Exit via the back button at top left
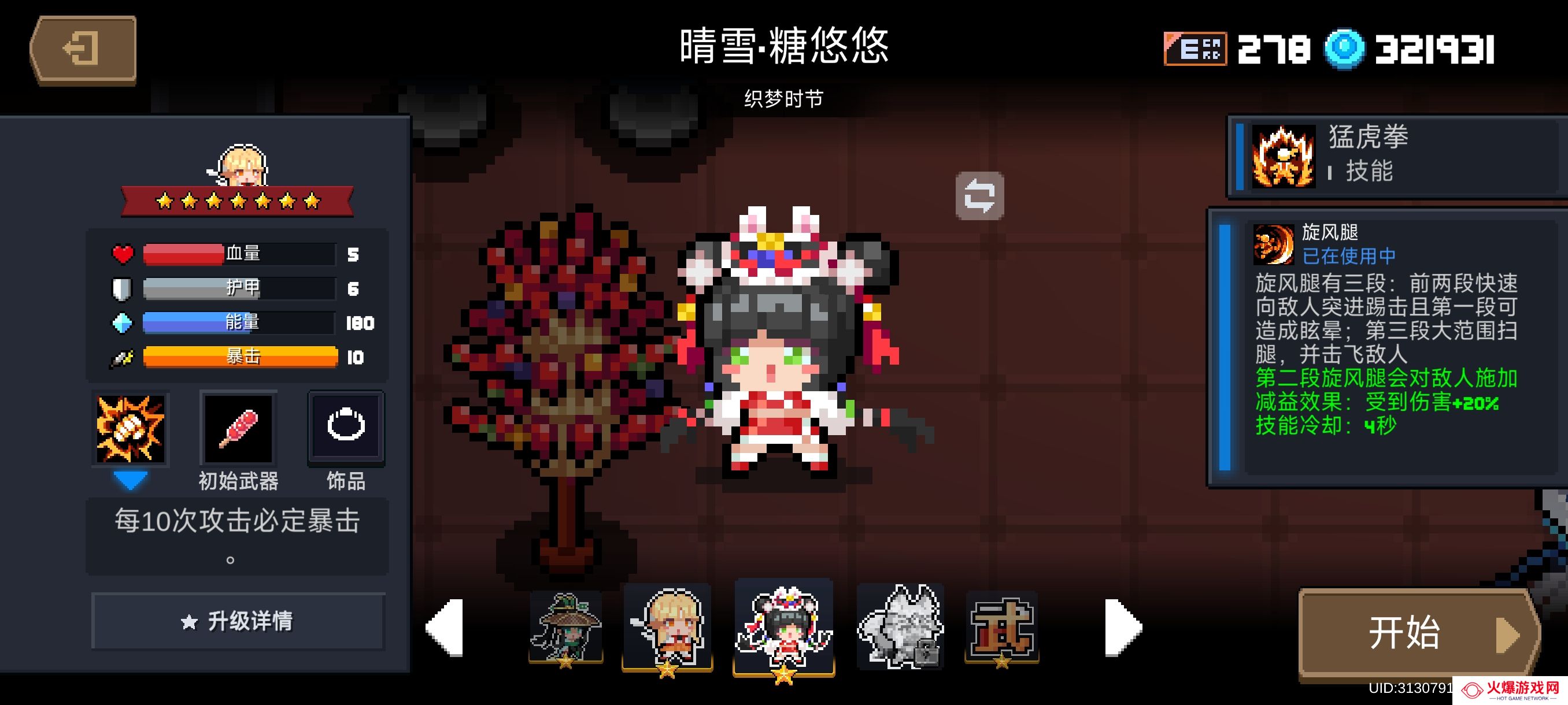Viewport: 1568px width, 705px height. (83, 49)
